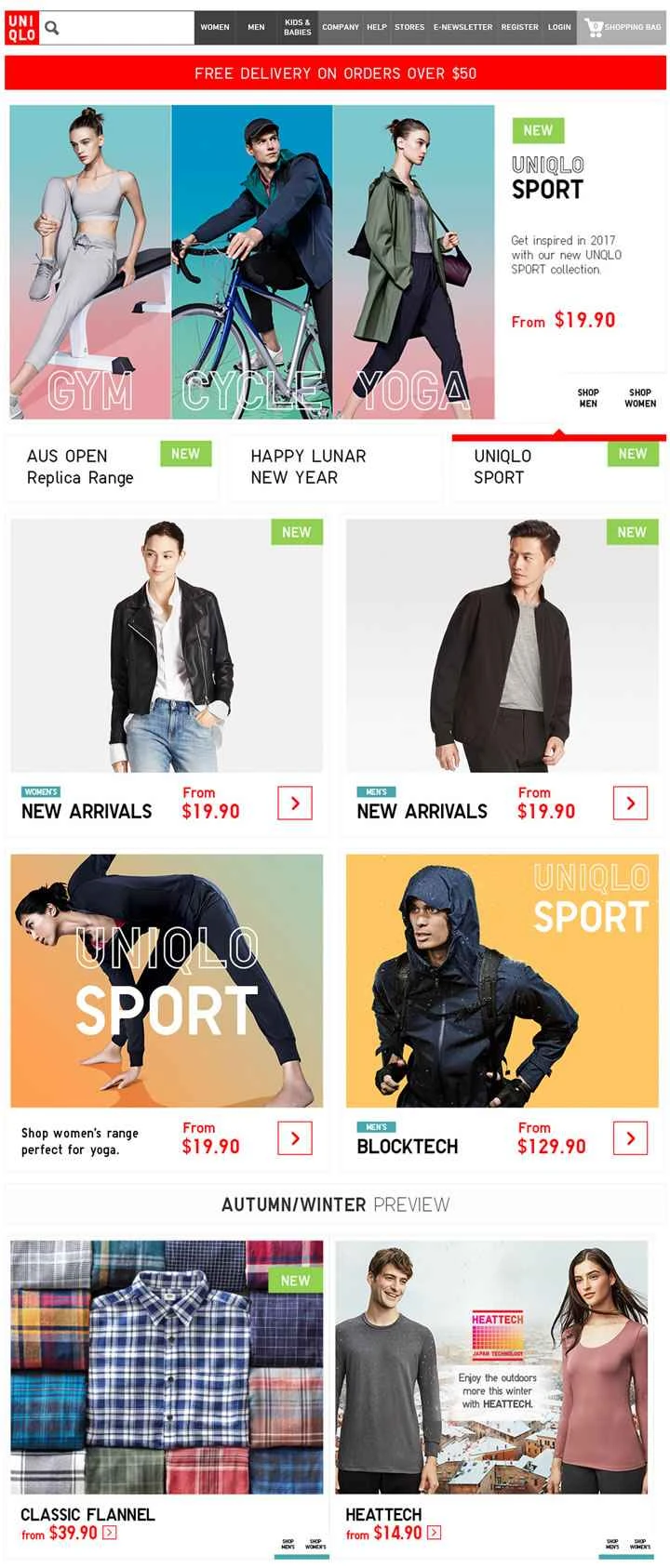Open the Help link
The height and width of the screenshot is (1568, 670).
point(377,27)
